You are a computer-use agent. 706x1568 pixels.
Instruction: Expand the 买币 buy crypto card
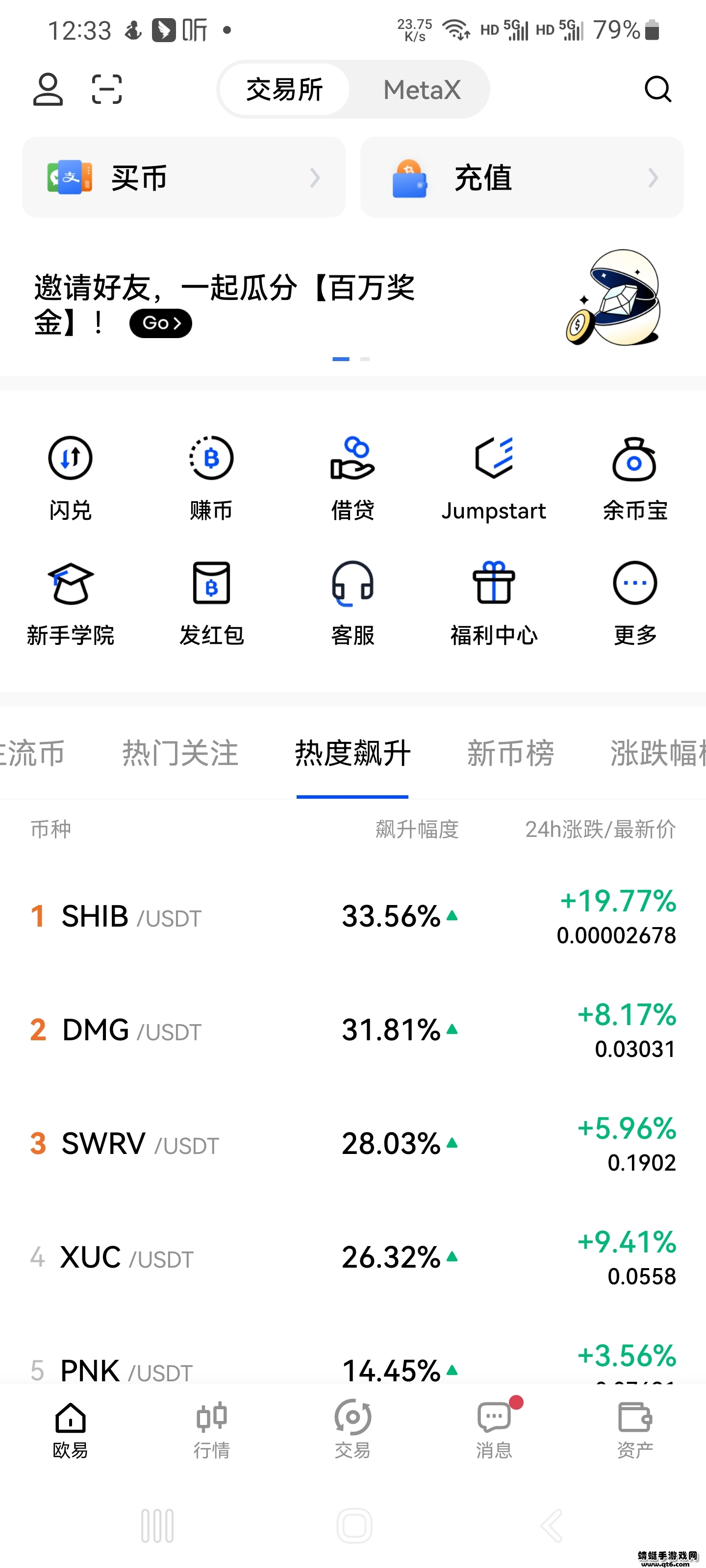click(x=183, y=177)
